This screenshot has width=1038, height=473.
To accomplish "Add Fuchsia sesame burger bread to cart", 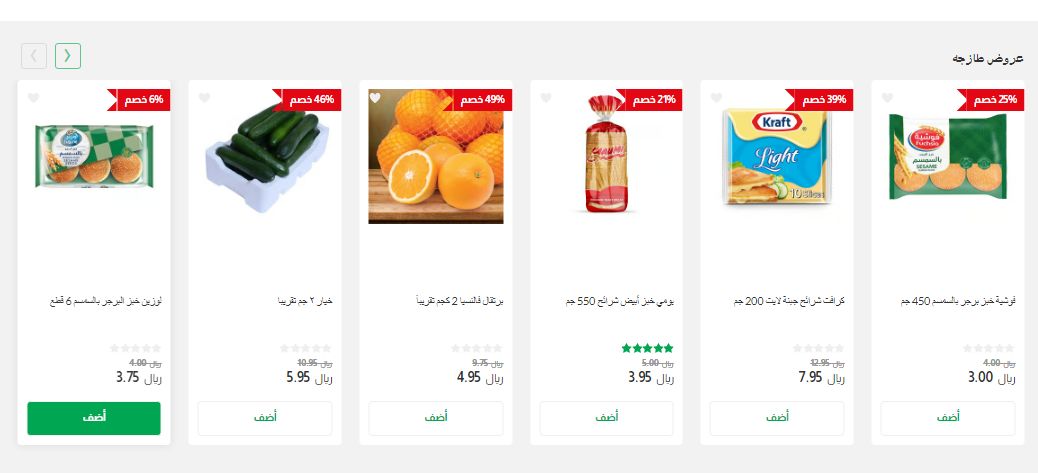I will tap(948, 418).
